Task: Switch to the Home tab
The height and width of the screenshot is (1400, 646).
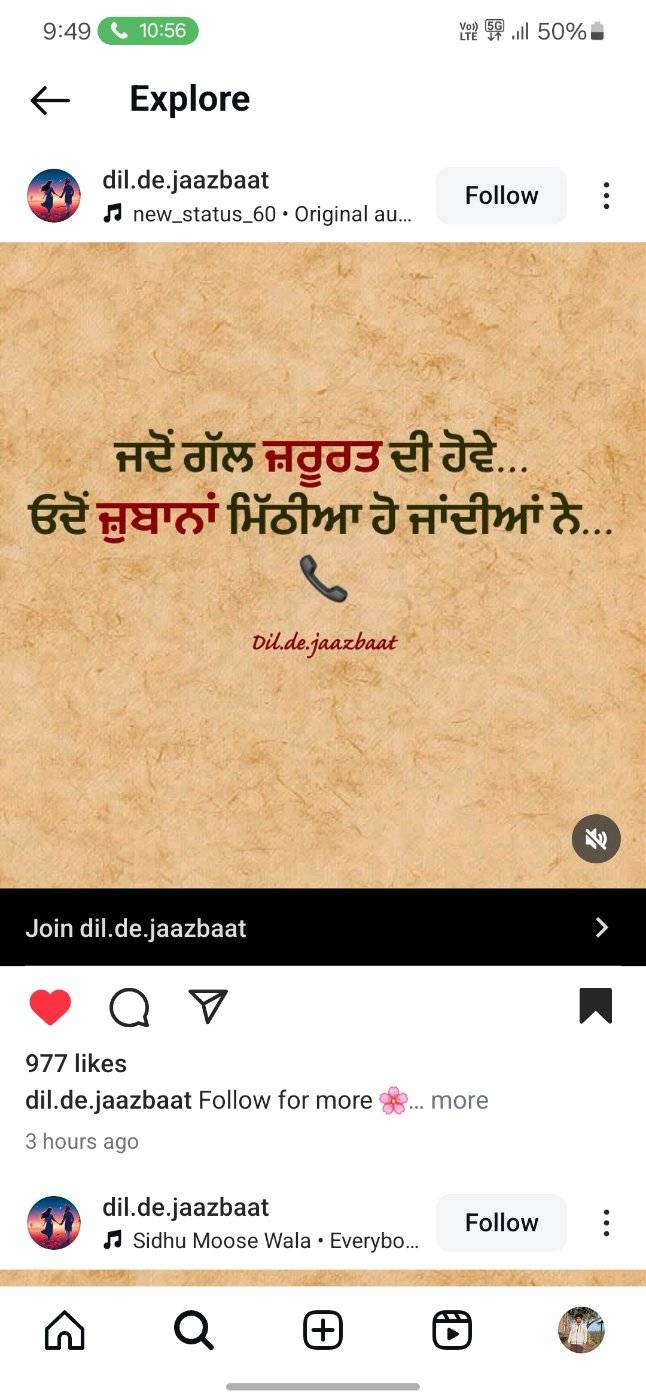Action: (x=65, y=1331)
